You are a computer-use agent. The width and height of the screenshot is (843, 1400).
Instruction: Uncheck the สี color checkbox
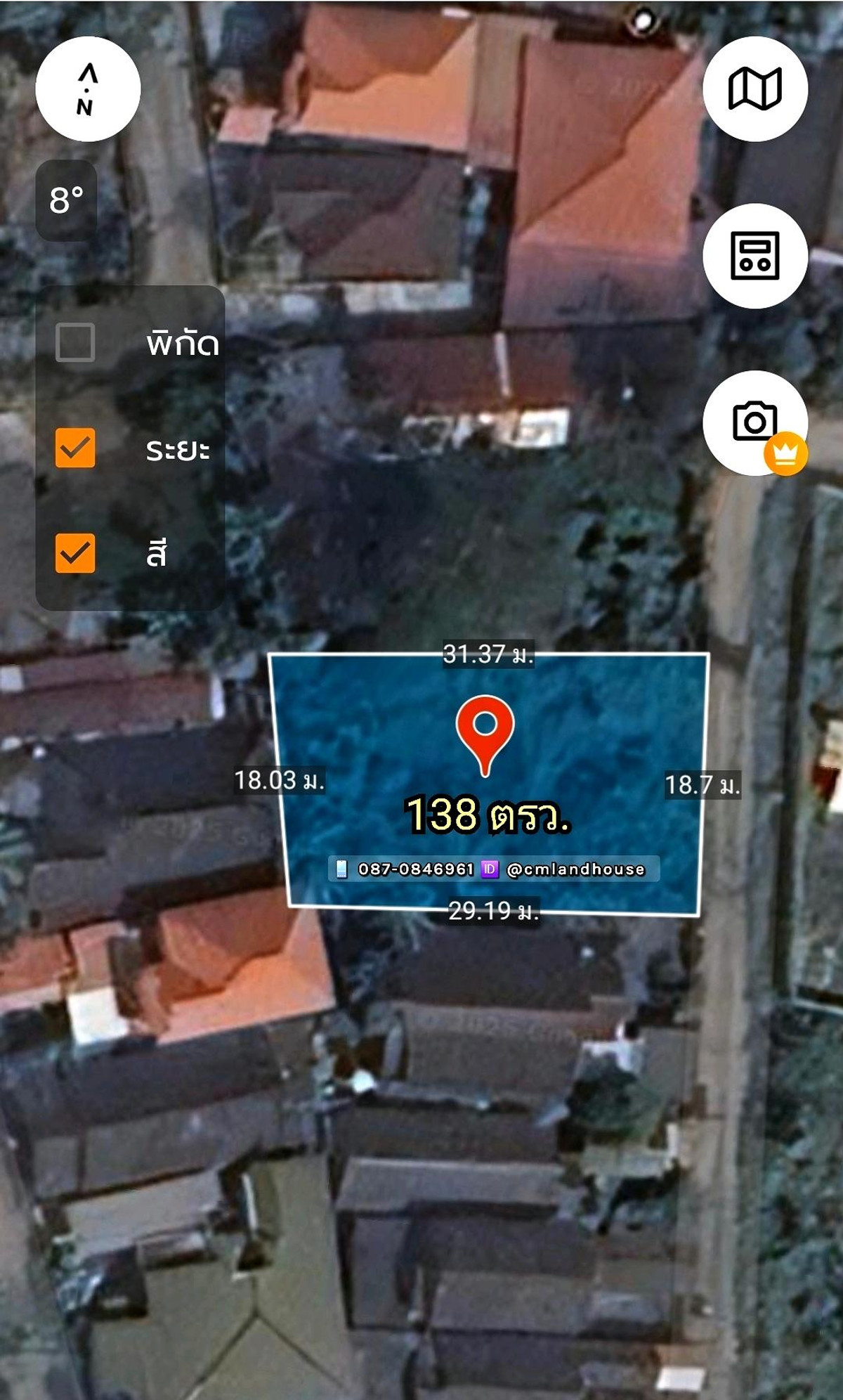coord(75,553)
